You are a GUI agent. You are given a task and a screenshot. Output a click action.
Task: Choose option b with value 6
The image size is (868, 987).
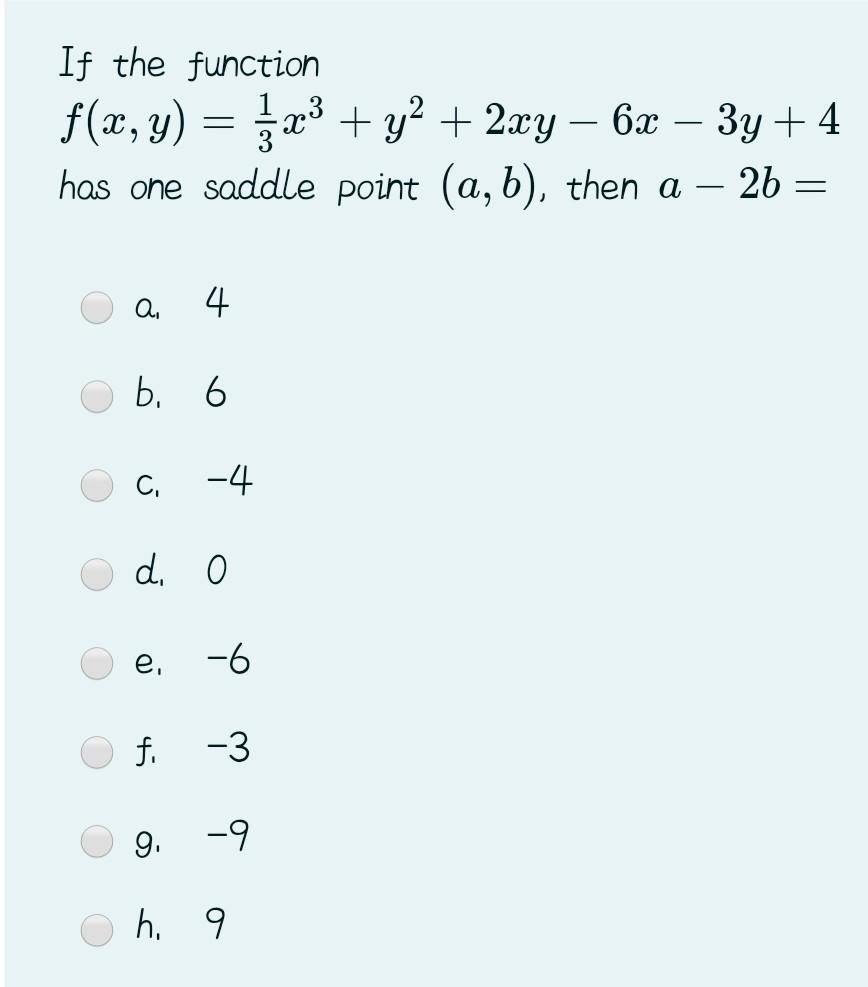[x=97, y=397]
